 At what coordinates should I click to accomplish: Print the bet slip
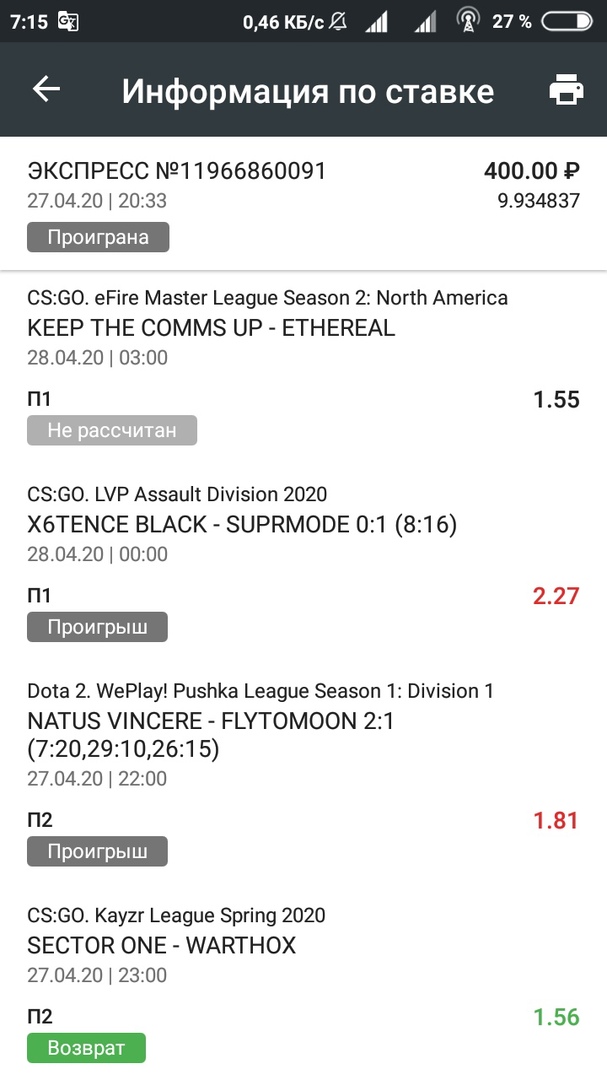click(x=566, y=91)
